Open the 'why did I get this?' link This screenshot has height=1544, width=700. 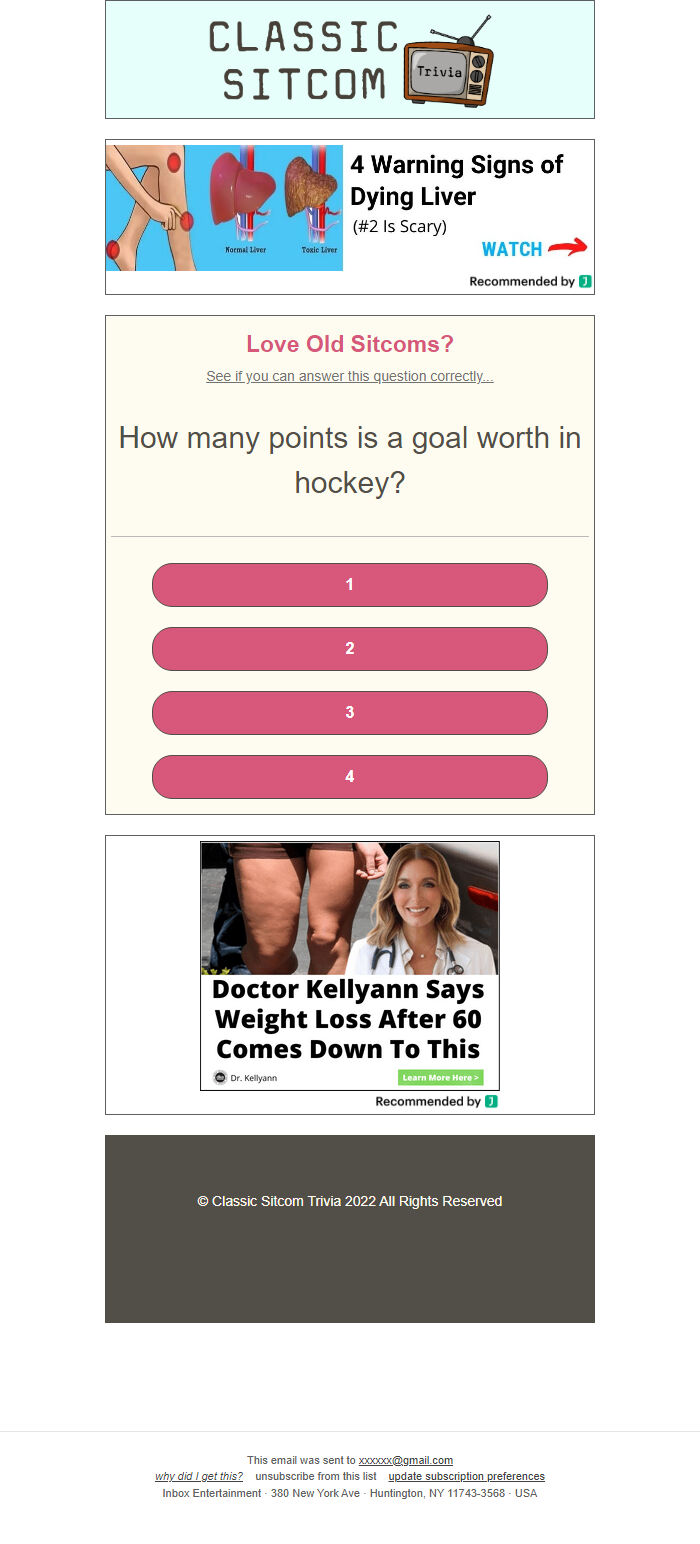coord(198,1477)
